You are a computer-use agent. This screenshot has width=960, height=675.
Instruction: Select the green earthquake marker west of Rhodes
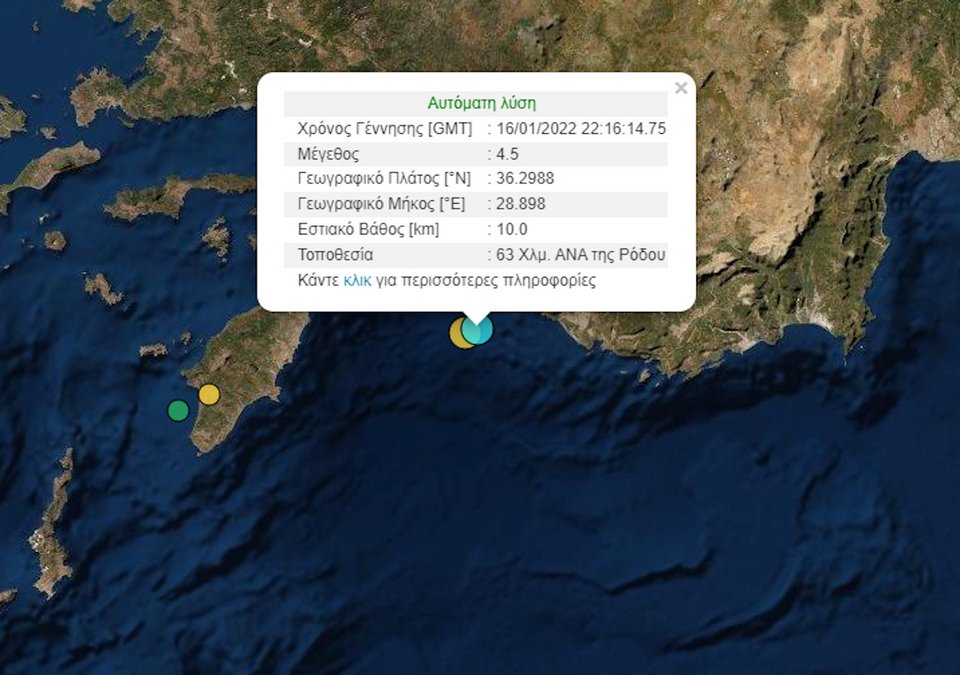click(178, 410)
